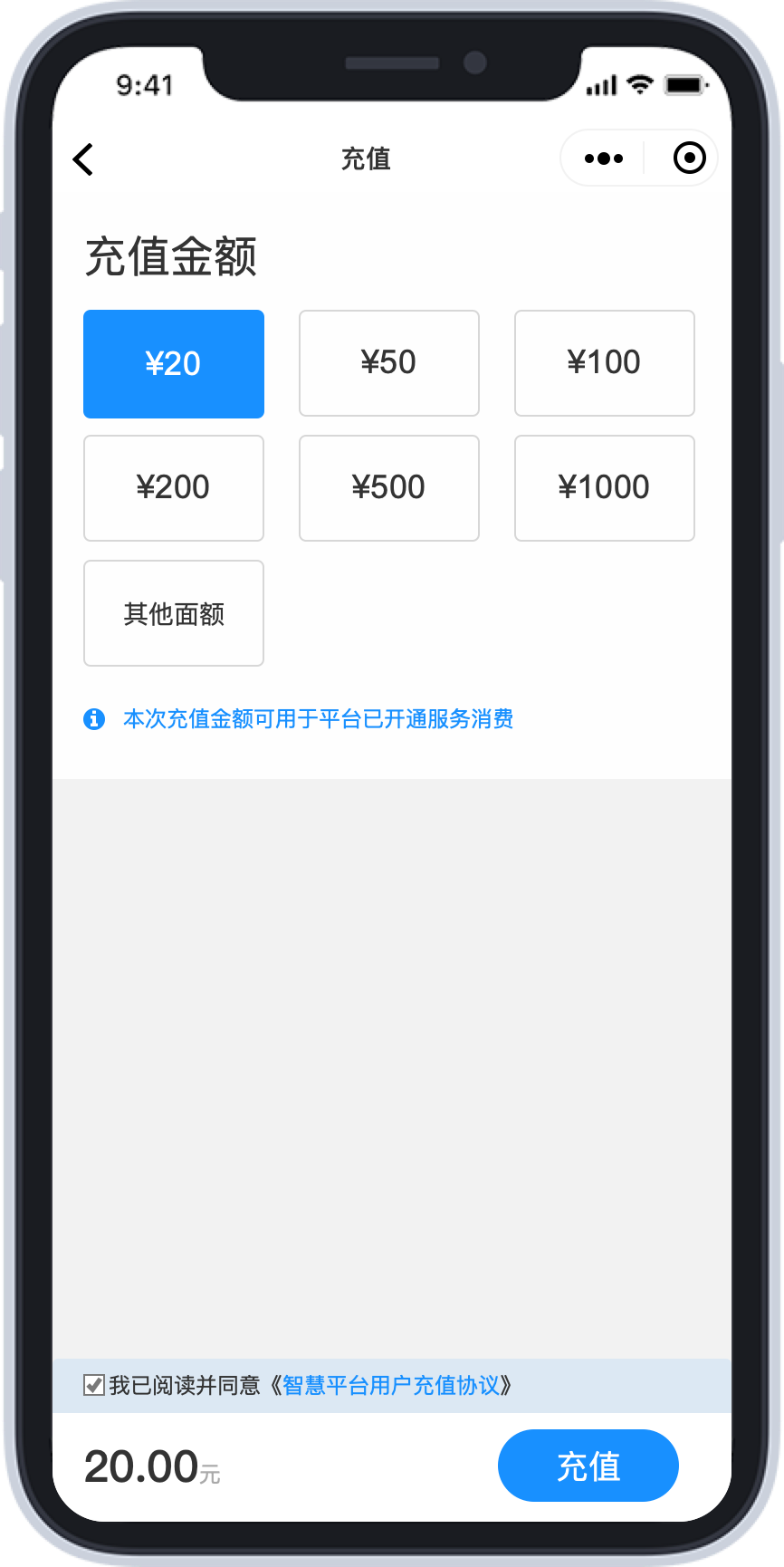This screenshot has height=1567, width=784.
Task: Uncheck the 我已阅读并同意 agreement checkbox
Action: (94, 1385)
